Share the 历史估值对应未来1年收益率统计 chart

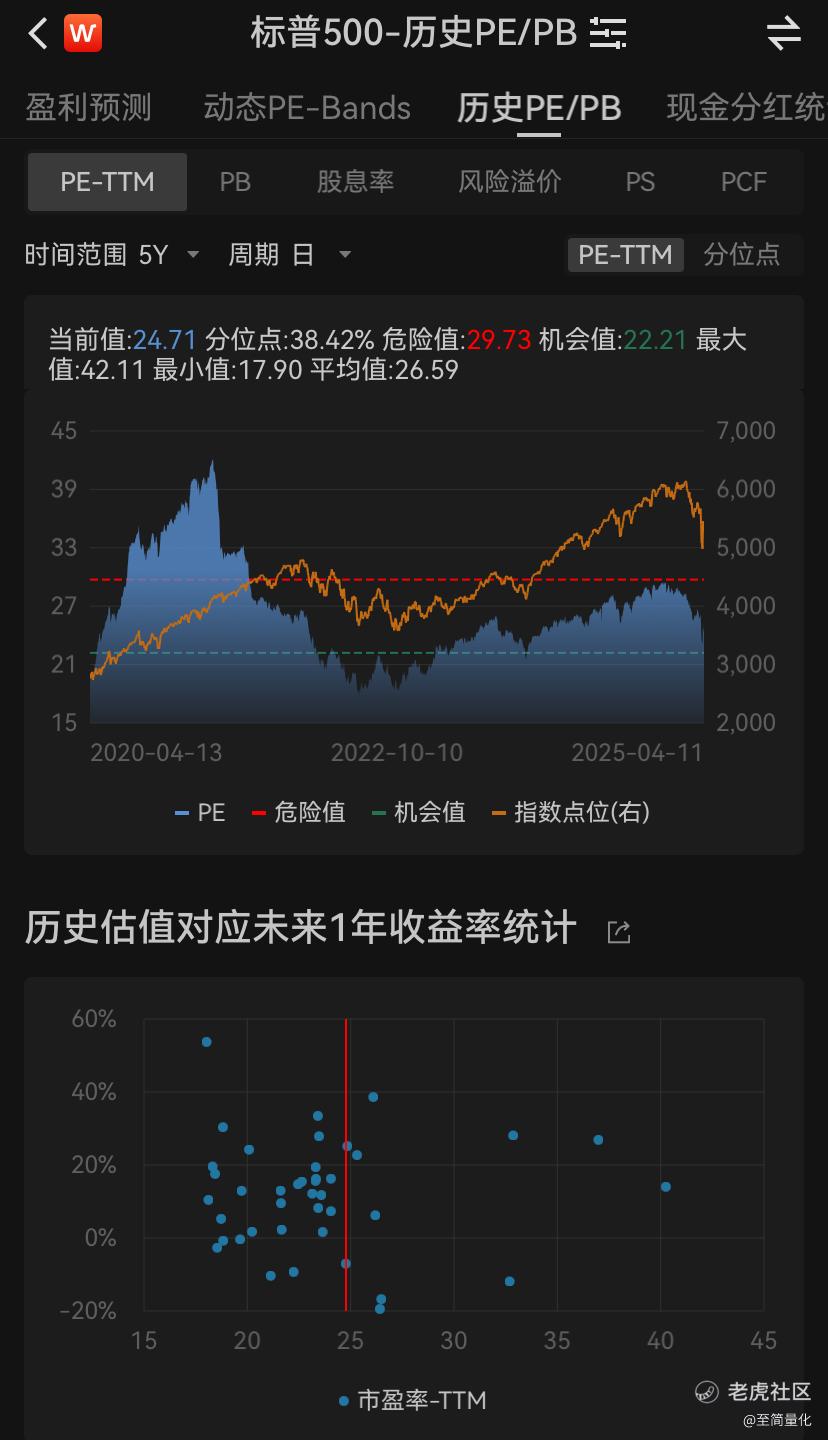pyautogui.click(x=619, y=933)
